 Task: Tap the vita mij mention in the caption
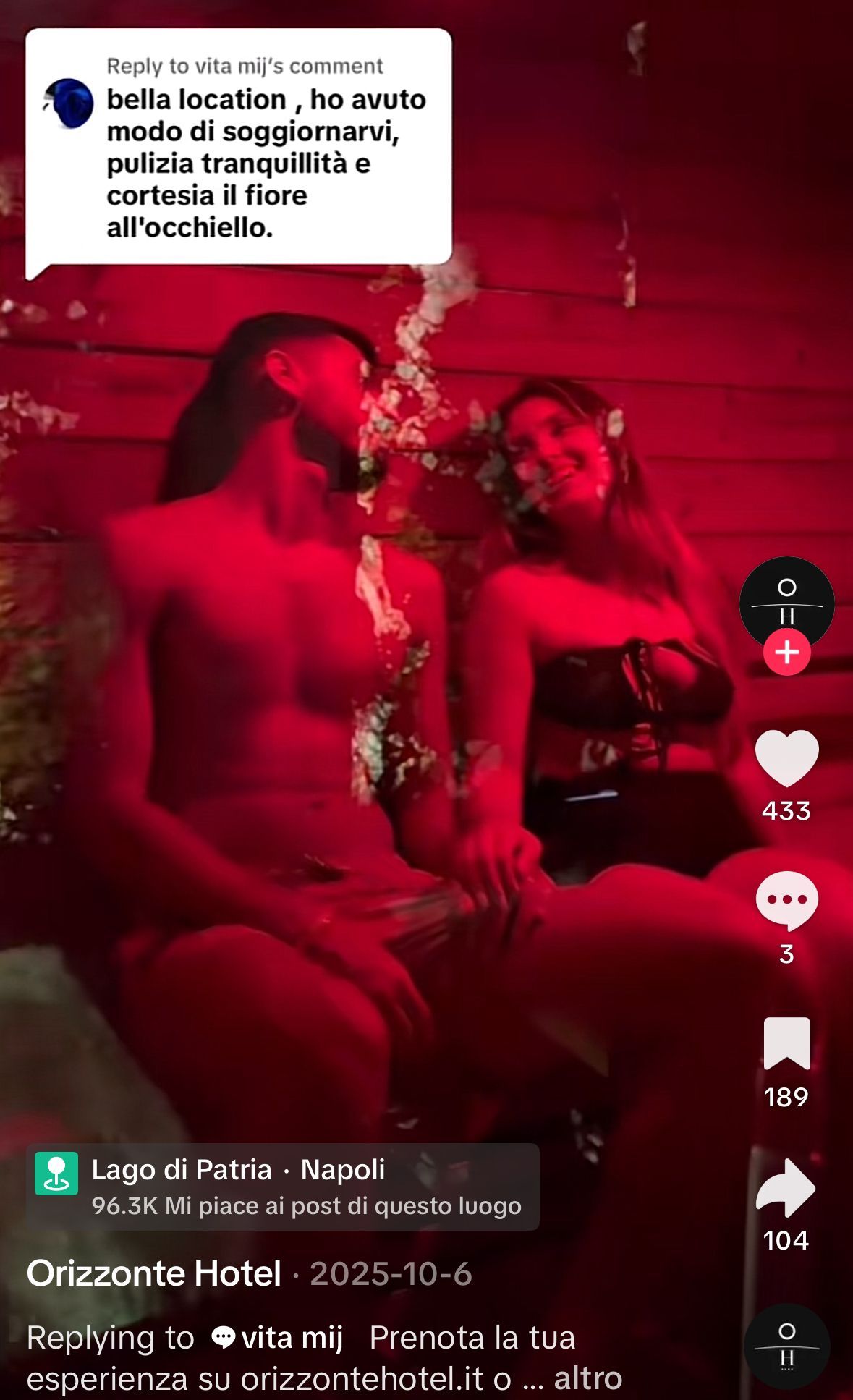click(x=279, y=1338)
